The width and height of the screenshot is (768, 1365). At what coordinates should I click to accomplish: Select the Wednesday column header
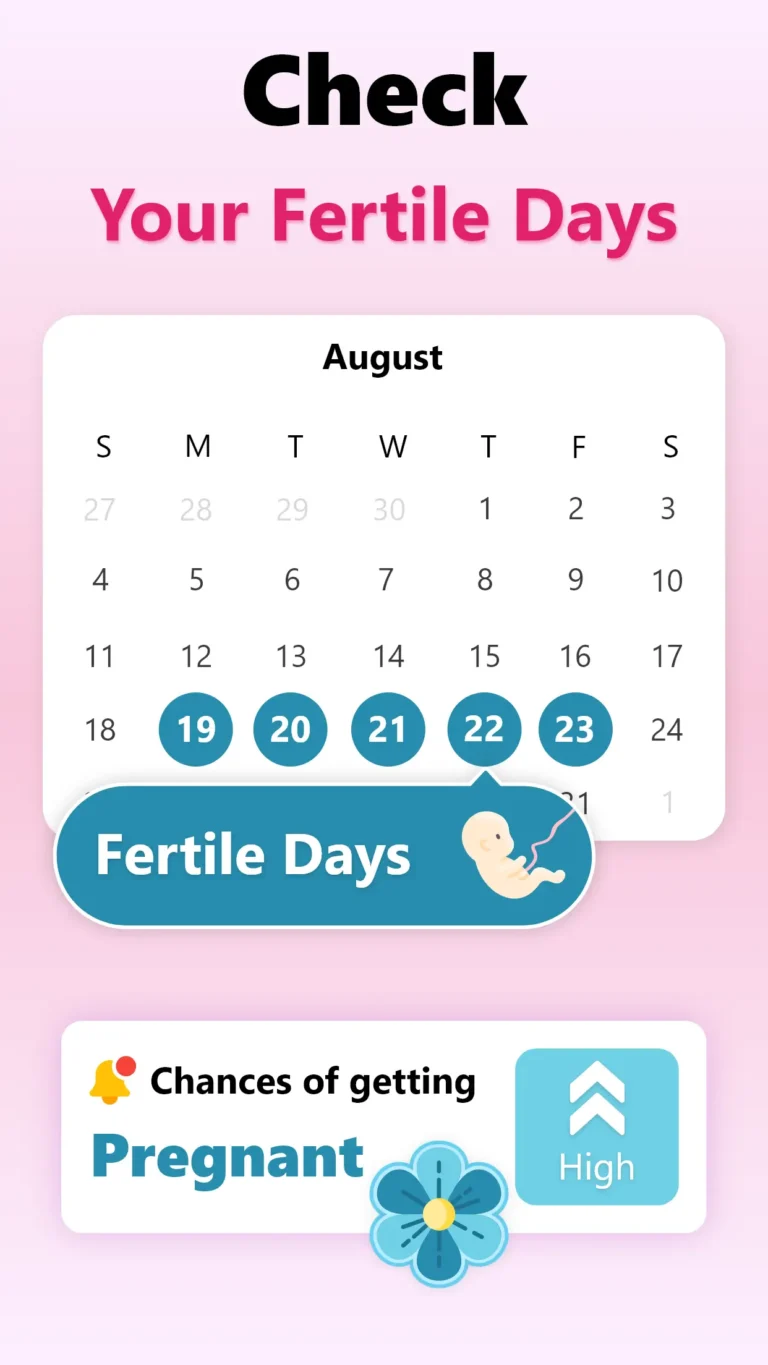tap(391, 447)
